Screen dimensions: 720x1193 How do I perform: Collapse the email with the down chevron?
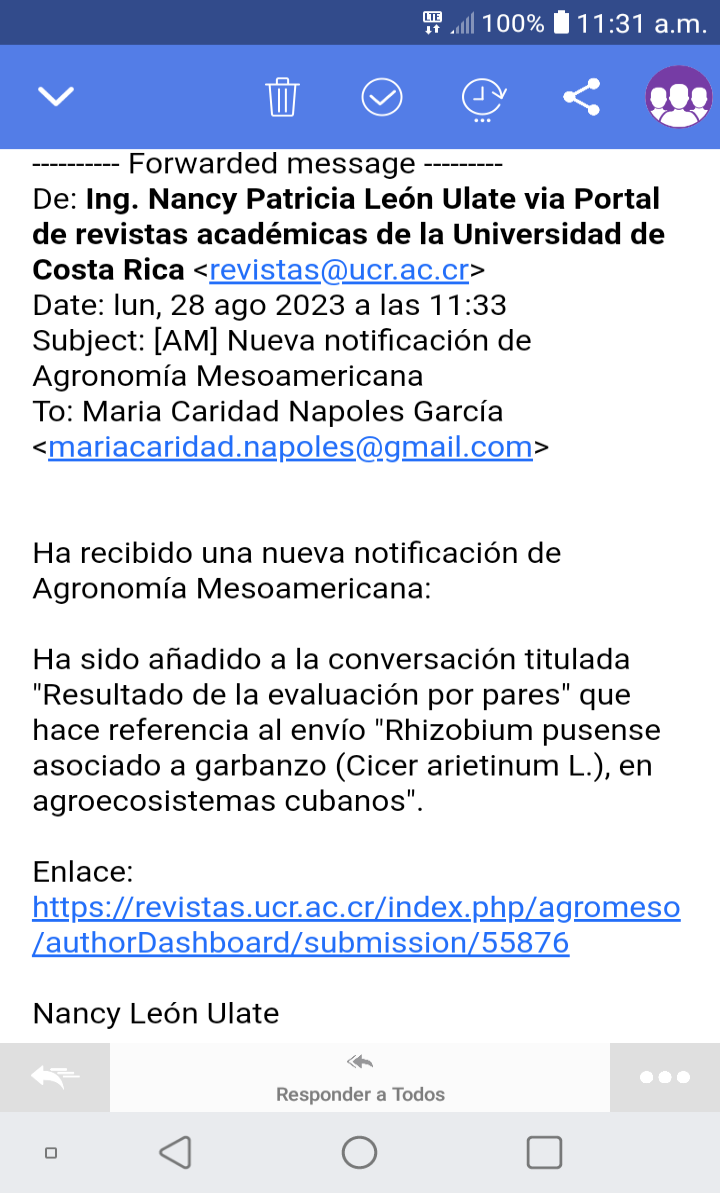(x=56, y=97)
